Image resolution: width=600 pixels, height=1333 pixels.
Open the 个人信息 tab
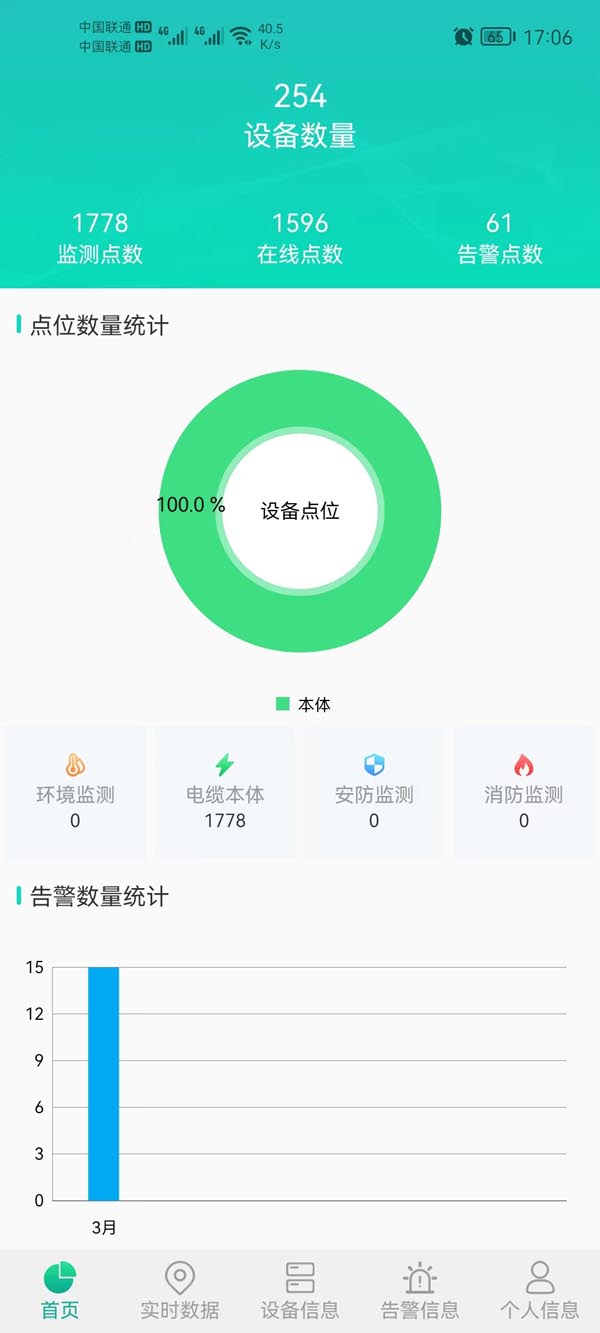click(540, 1290)
